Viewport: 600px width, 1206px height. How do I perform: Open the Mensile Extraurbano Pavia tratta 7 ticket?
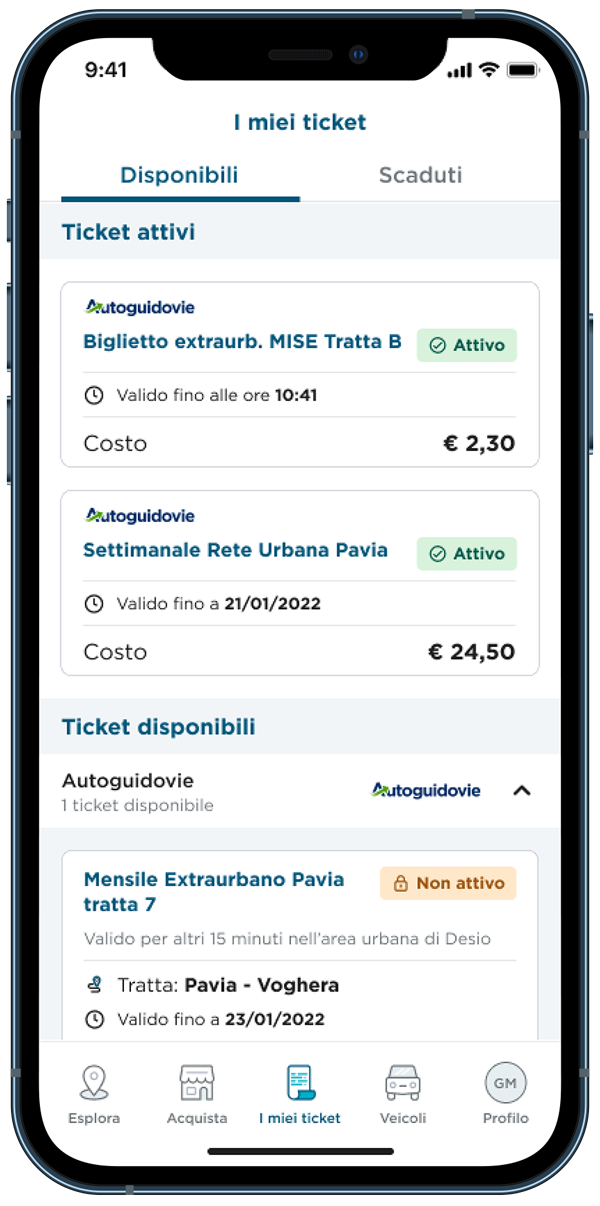[x=300, y=945]
